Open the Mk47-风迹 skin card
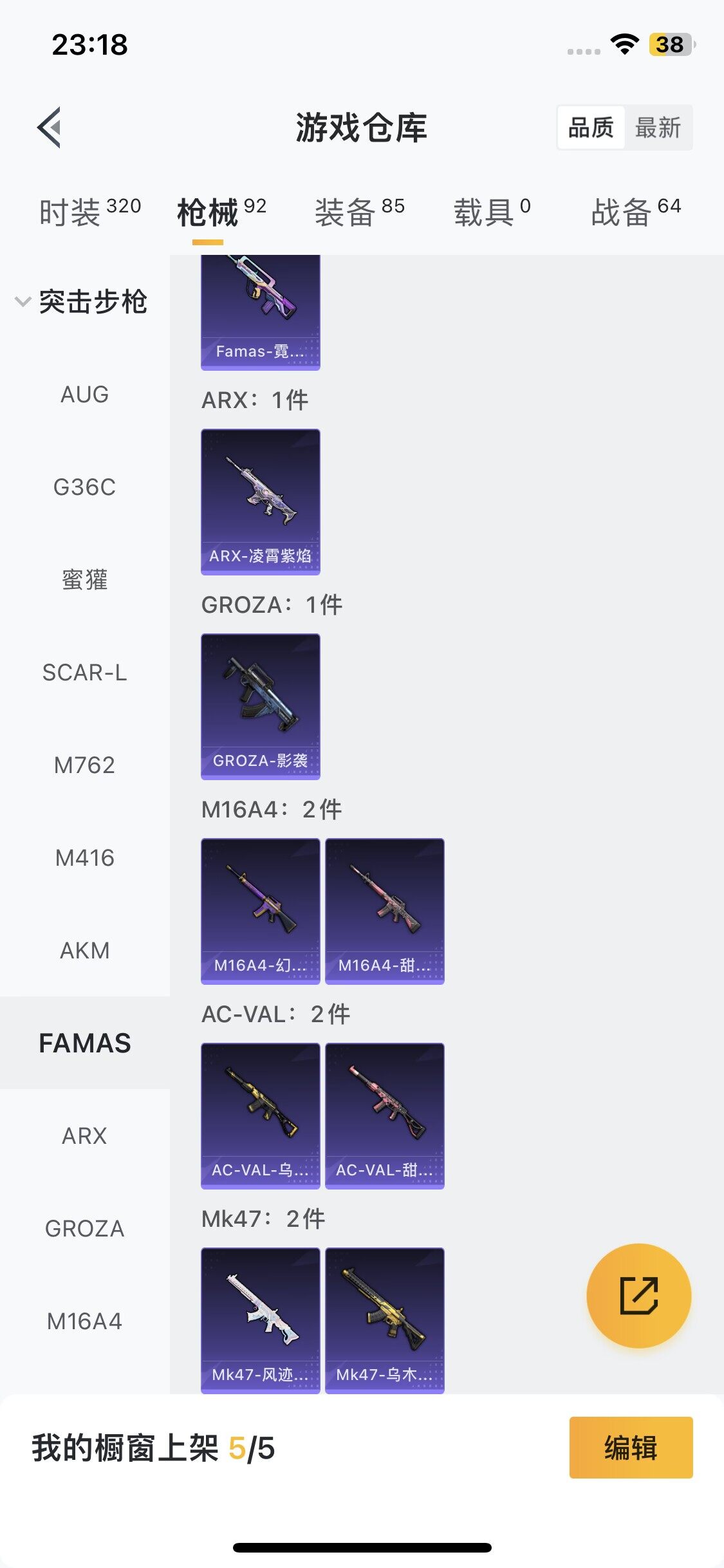Viewport: 724px width, 1568px height. click(261, 1320)
